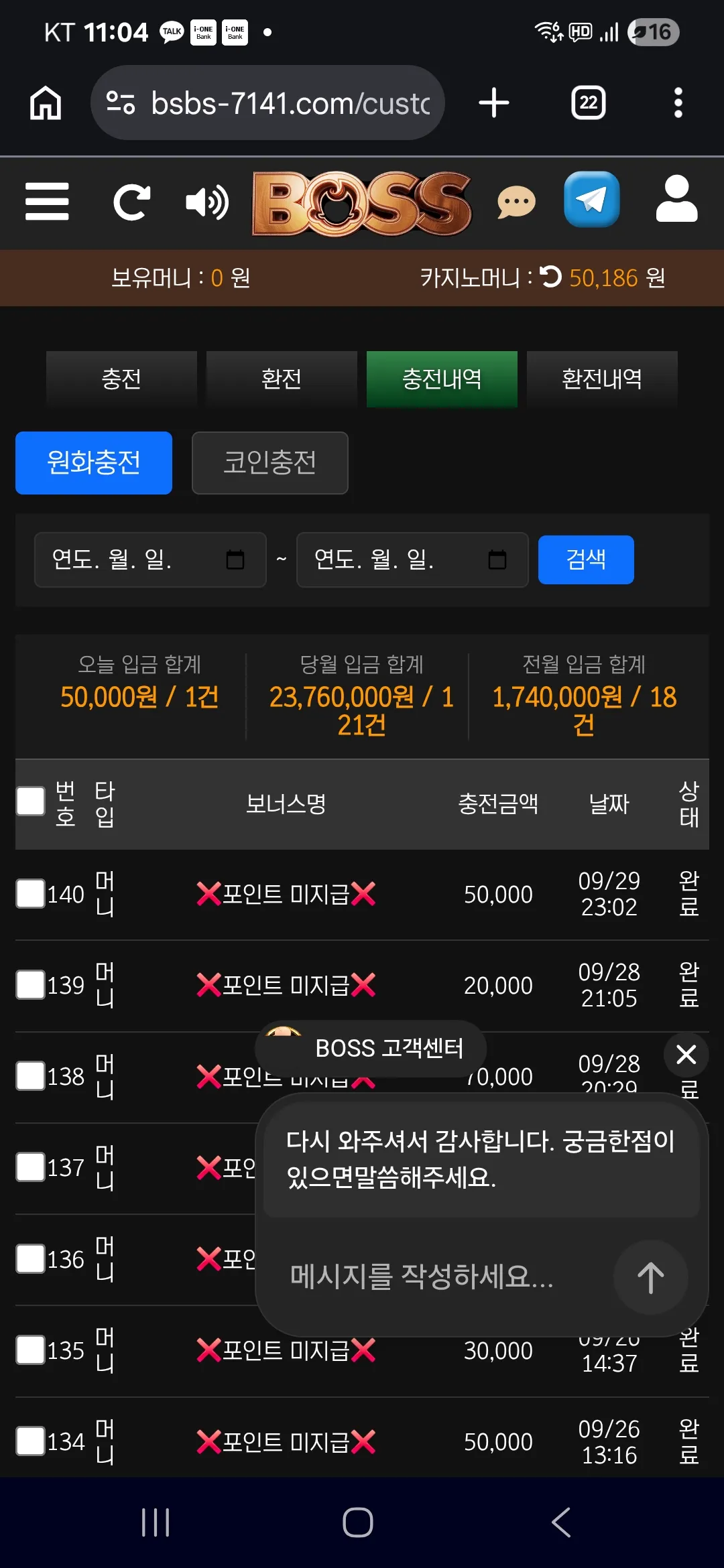Open the 환전내역 tab
This screenshot has width=724, height=1568.
pos(602,379)
